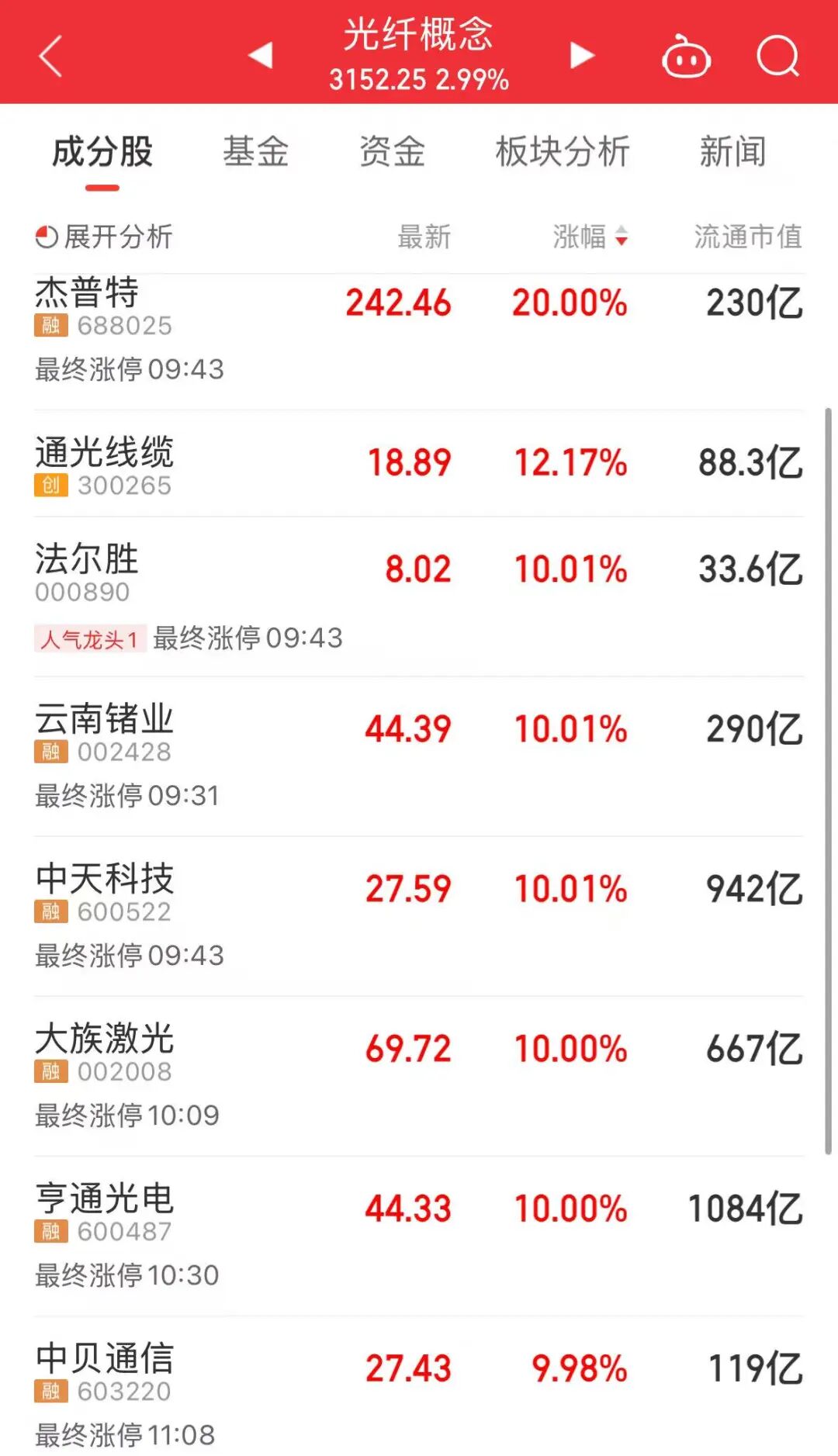Open the search magnifier
The width and height of the screenshot is (838, 1456).
coord(777,56)
